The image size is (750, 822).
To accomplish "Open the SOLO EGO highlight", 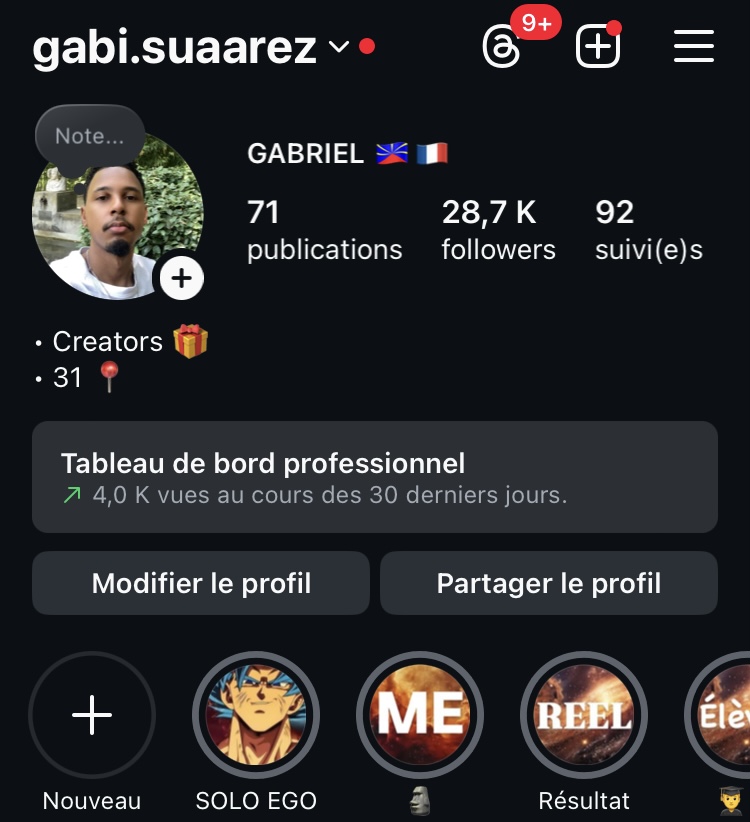I will click(256, 716).
